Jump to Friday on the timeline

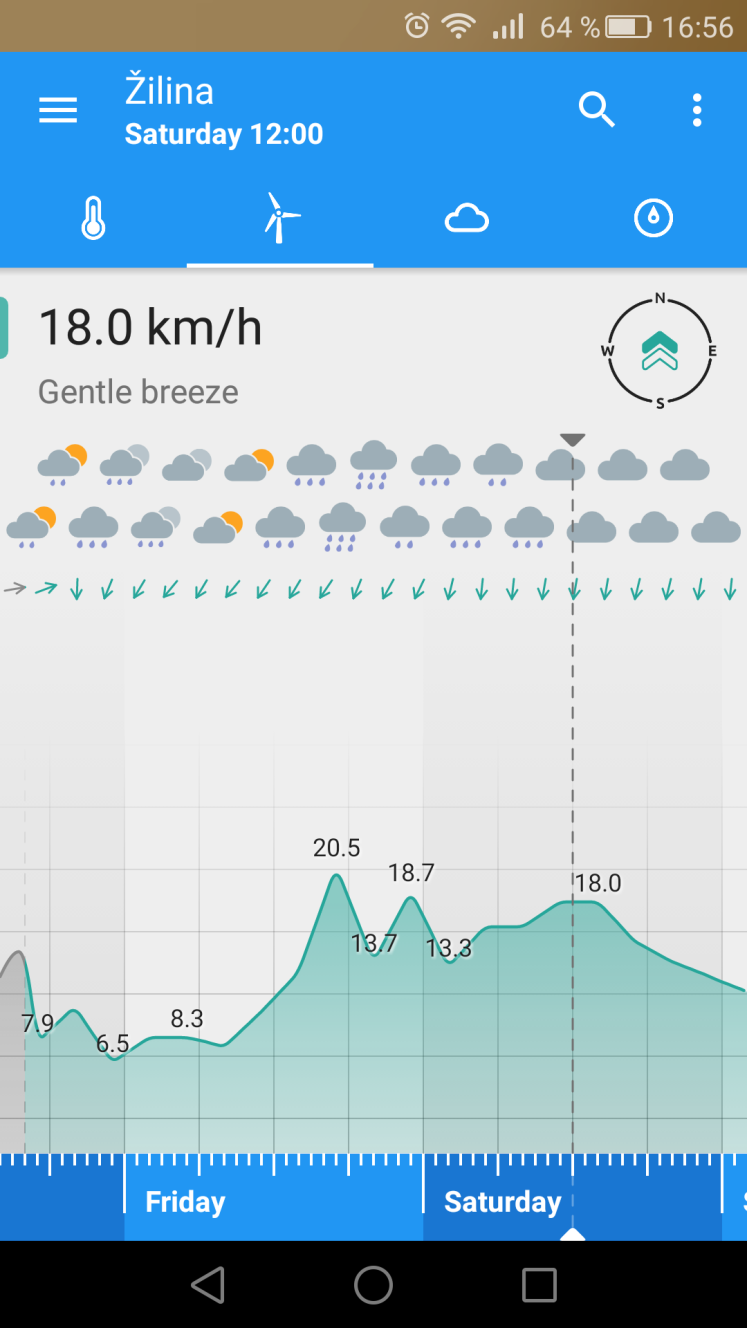pos(185,1201)
